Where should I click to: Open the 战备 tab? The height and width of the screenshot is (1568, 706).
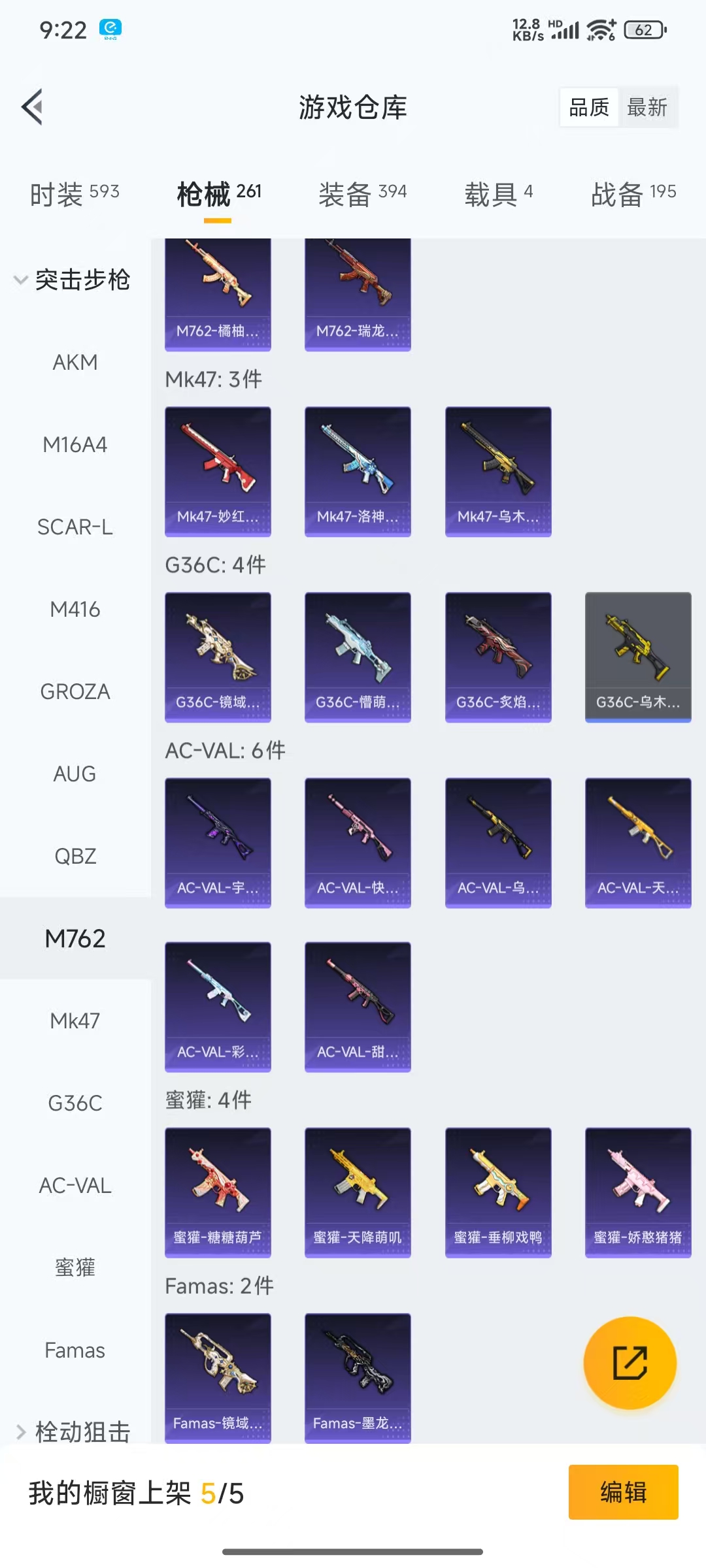point(633,193)
